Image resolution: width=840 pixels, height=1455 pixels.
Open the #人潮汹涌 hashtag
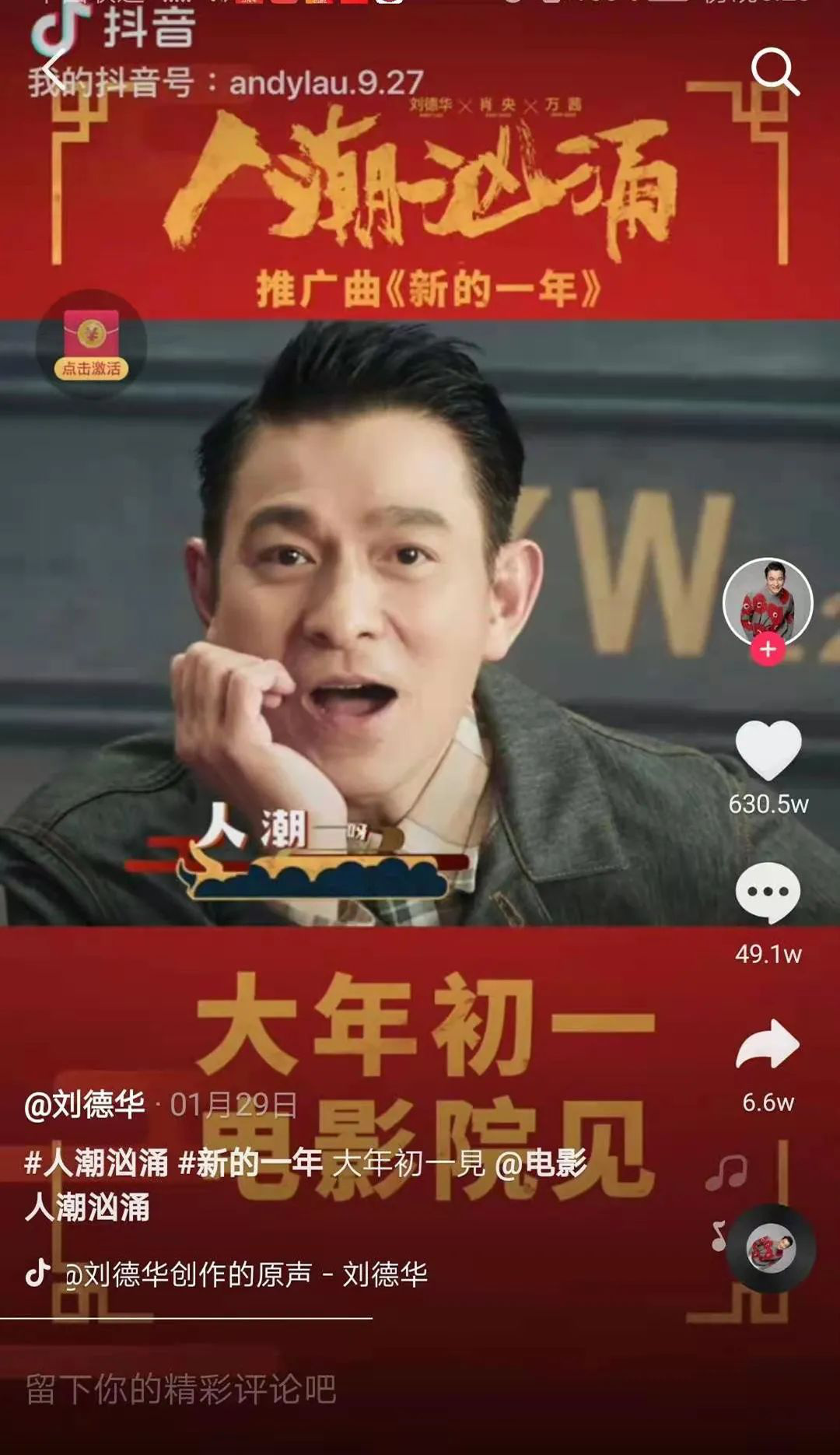(x=96, y=1163)
